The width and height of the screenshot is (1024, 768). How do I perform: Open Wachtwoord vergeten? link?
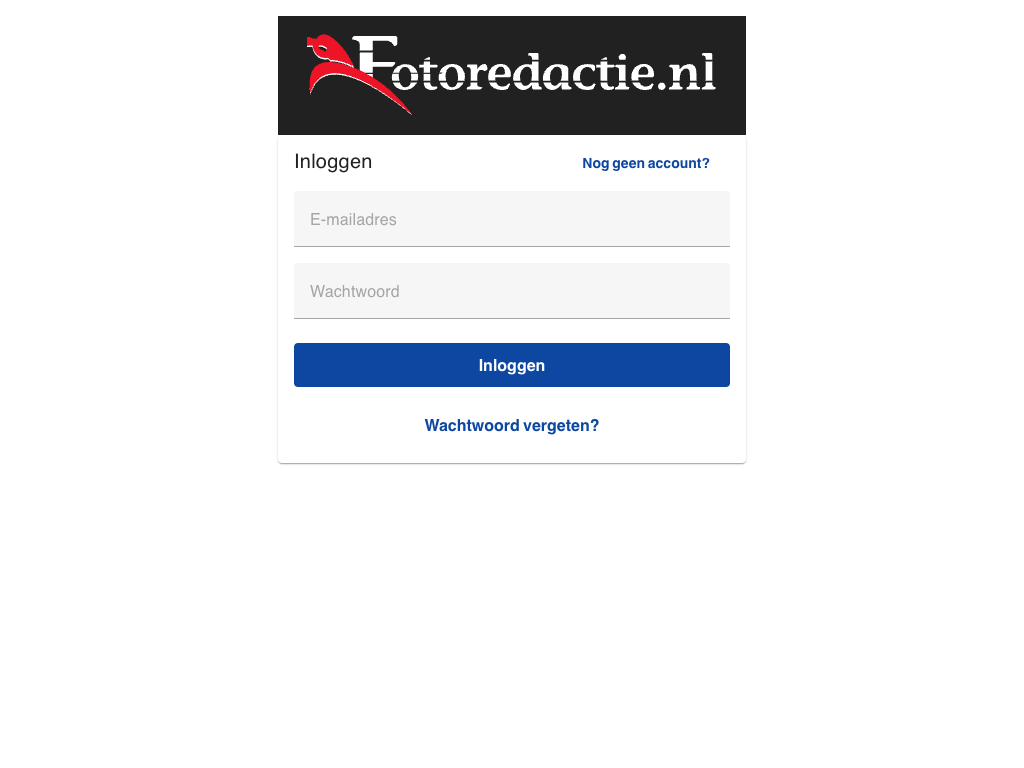pyautogui.click(x=511, y=425)
